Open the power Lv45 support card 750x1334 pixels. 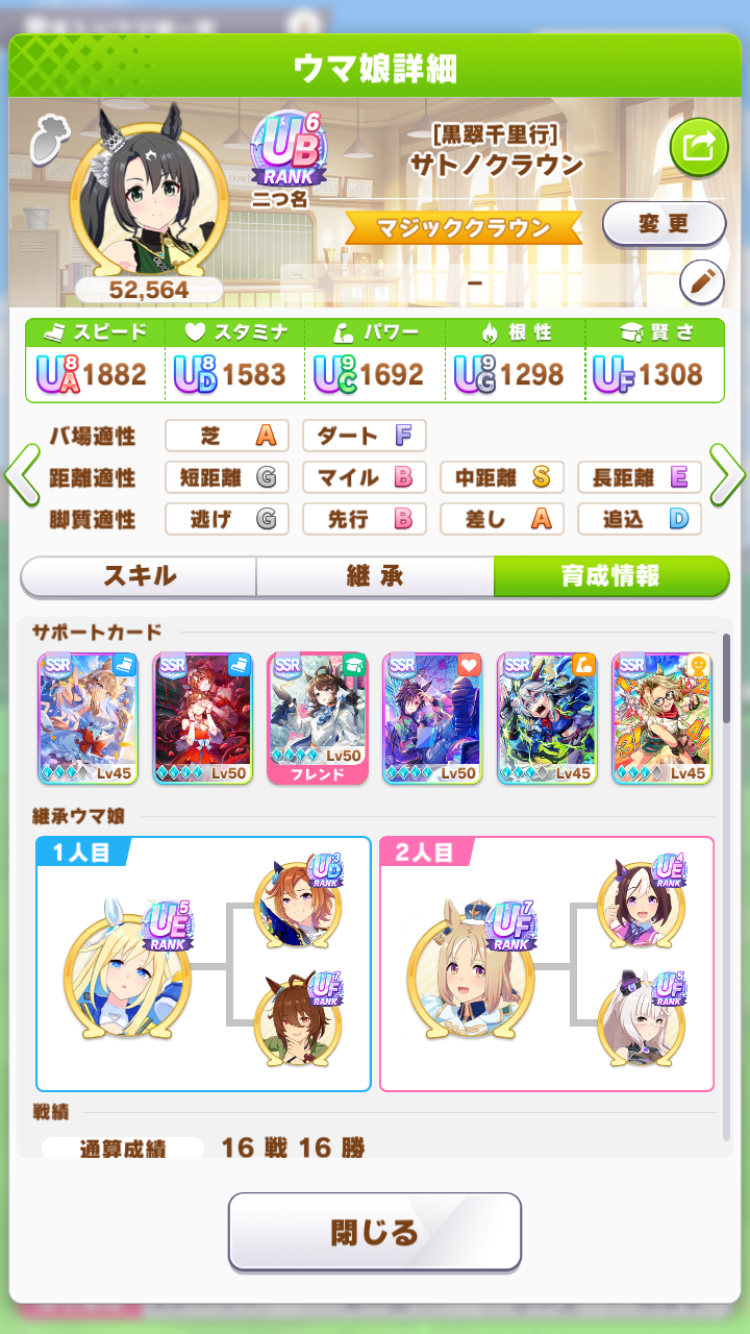coord(547,718)
